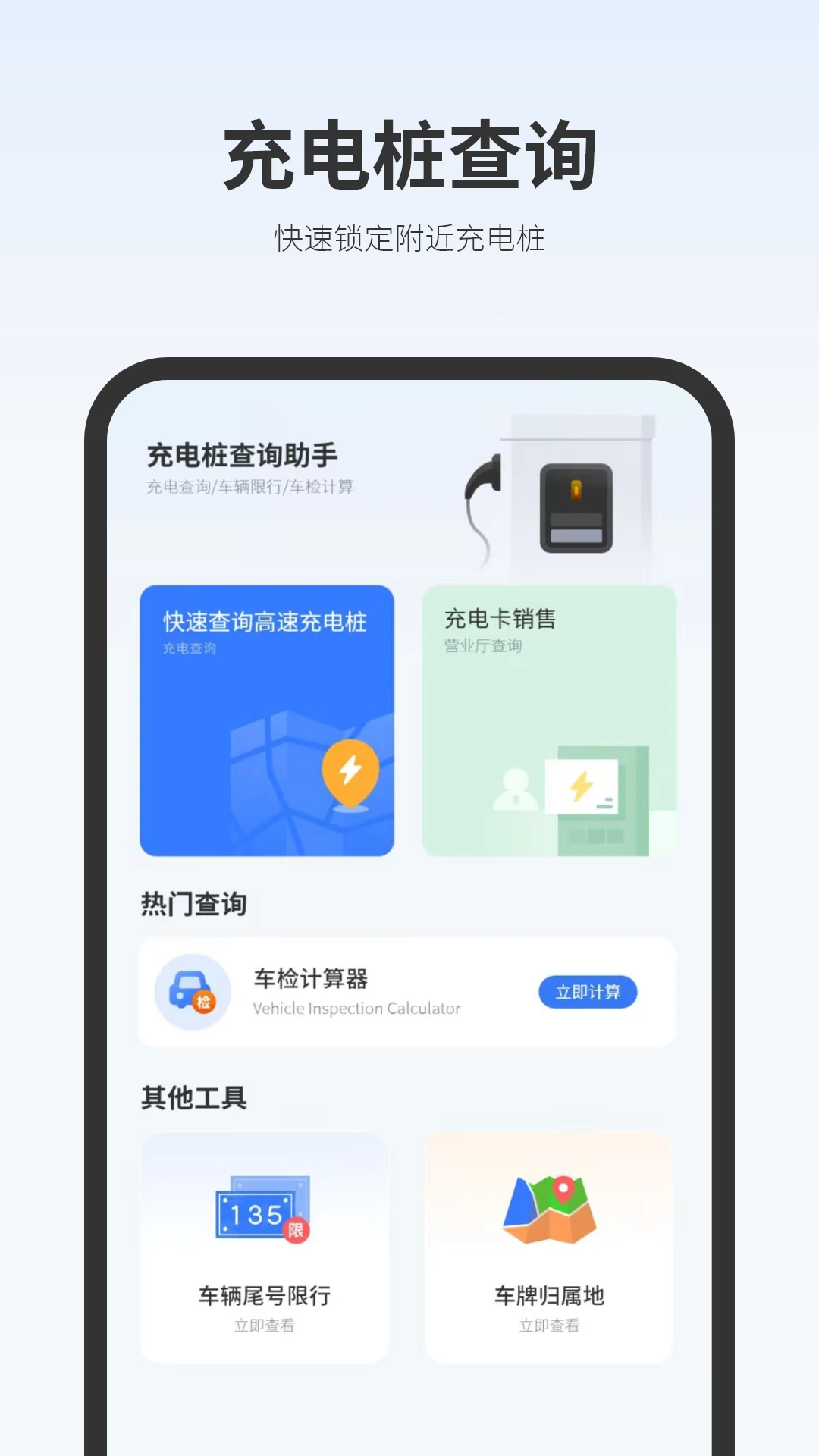Open the 车牌归属地 tool card

(x=548, y=1251)
